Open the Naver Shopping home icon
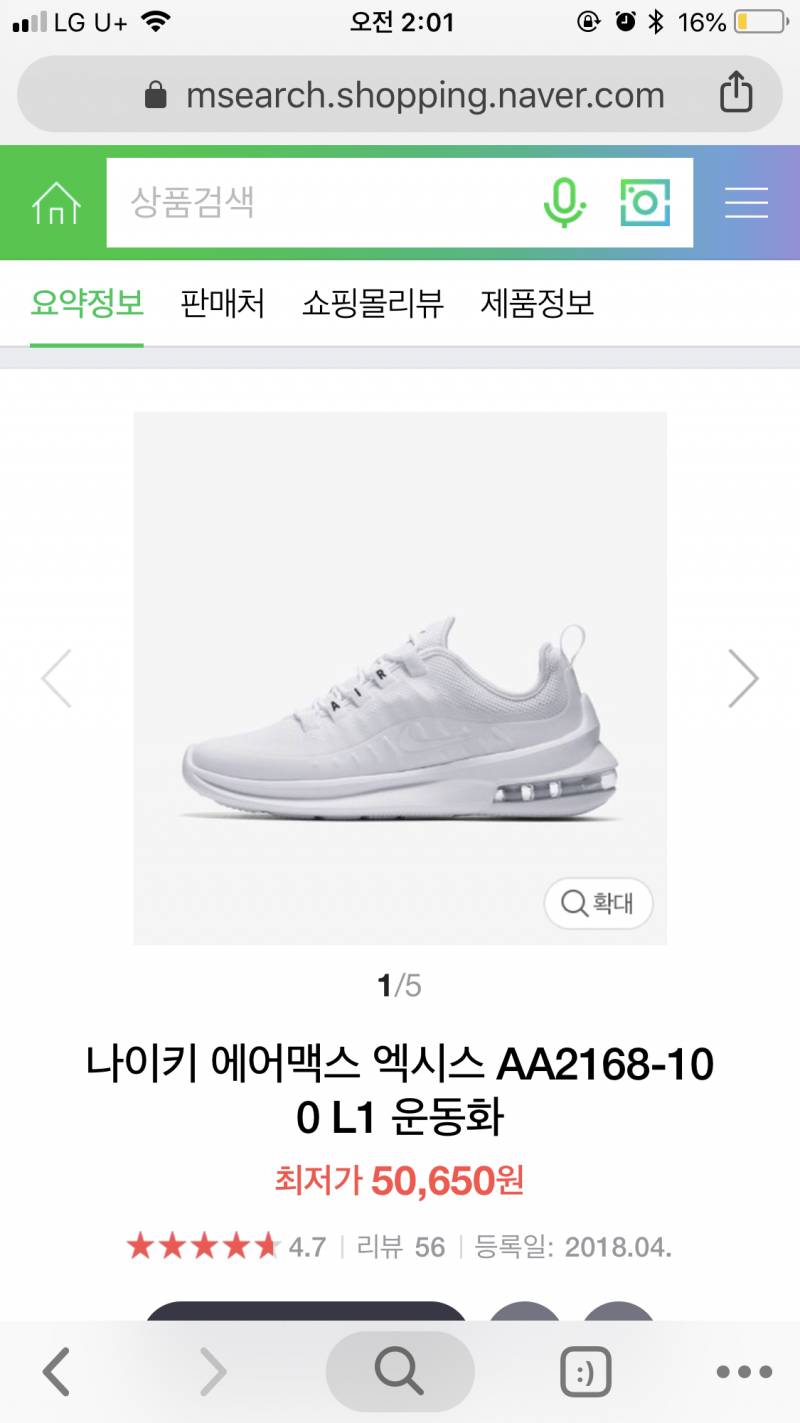800x1423 pixels. [55, 203]
